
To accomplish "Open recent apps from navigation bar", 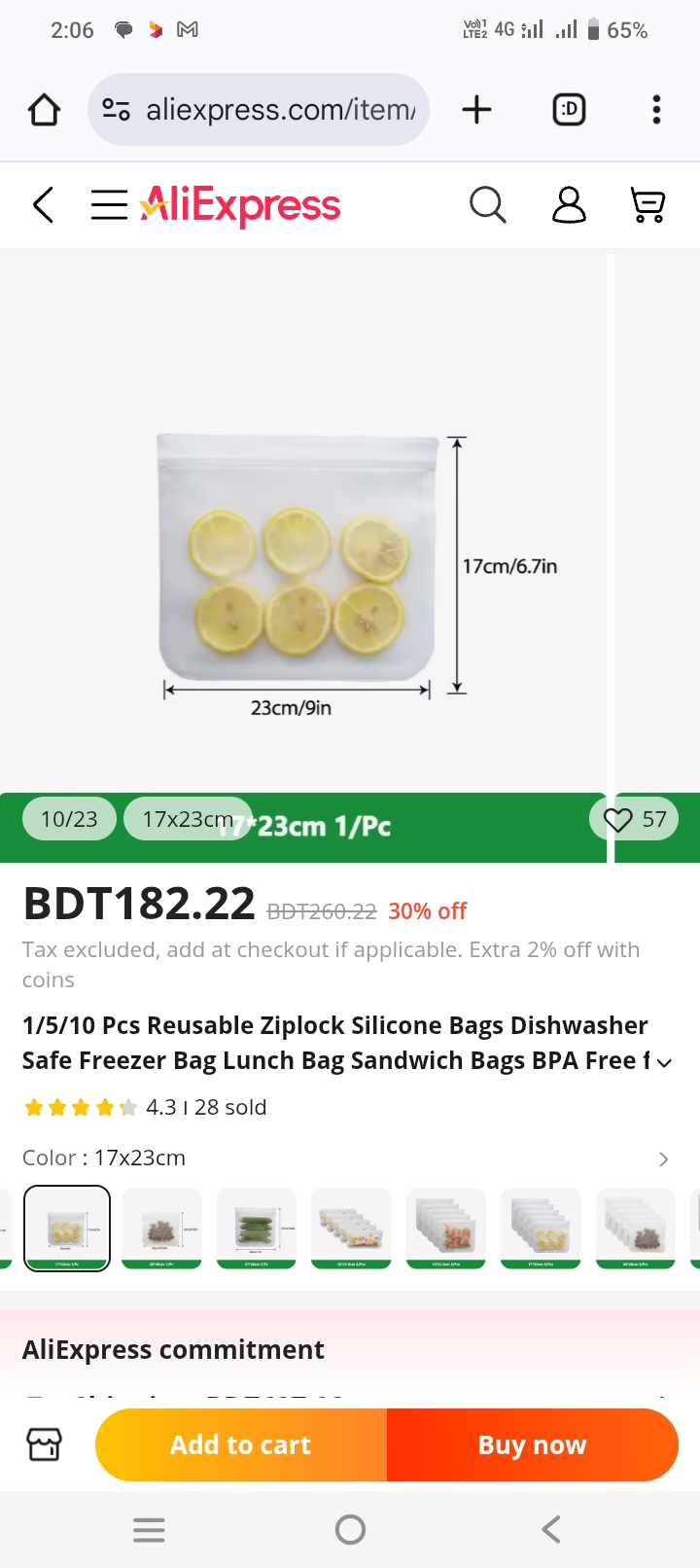I will click(149, 1529).
